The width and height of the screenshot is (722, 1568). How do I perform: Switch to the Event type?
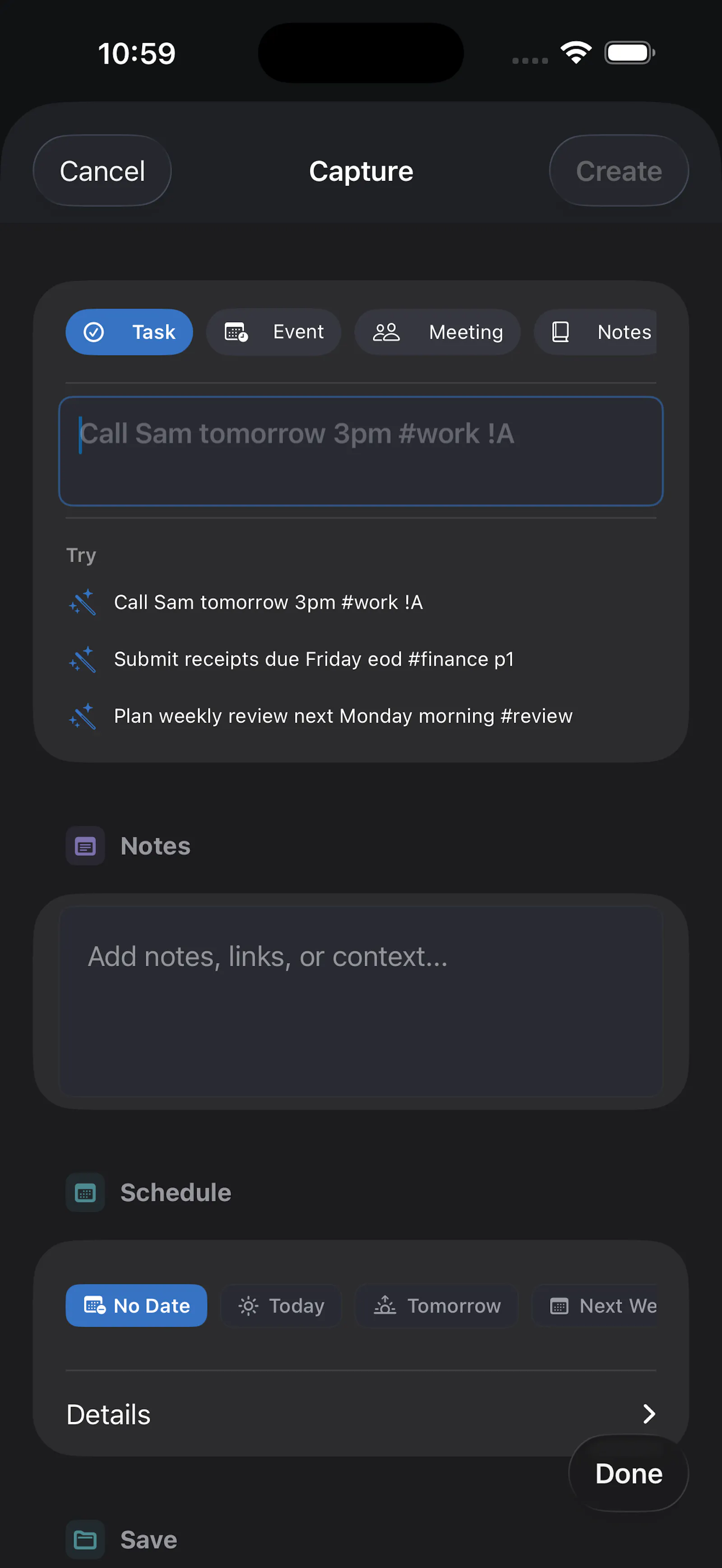[273, 332]
